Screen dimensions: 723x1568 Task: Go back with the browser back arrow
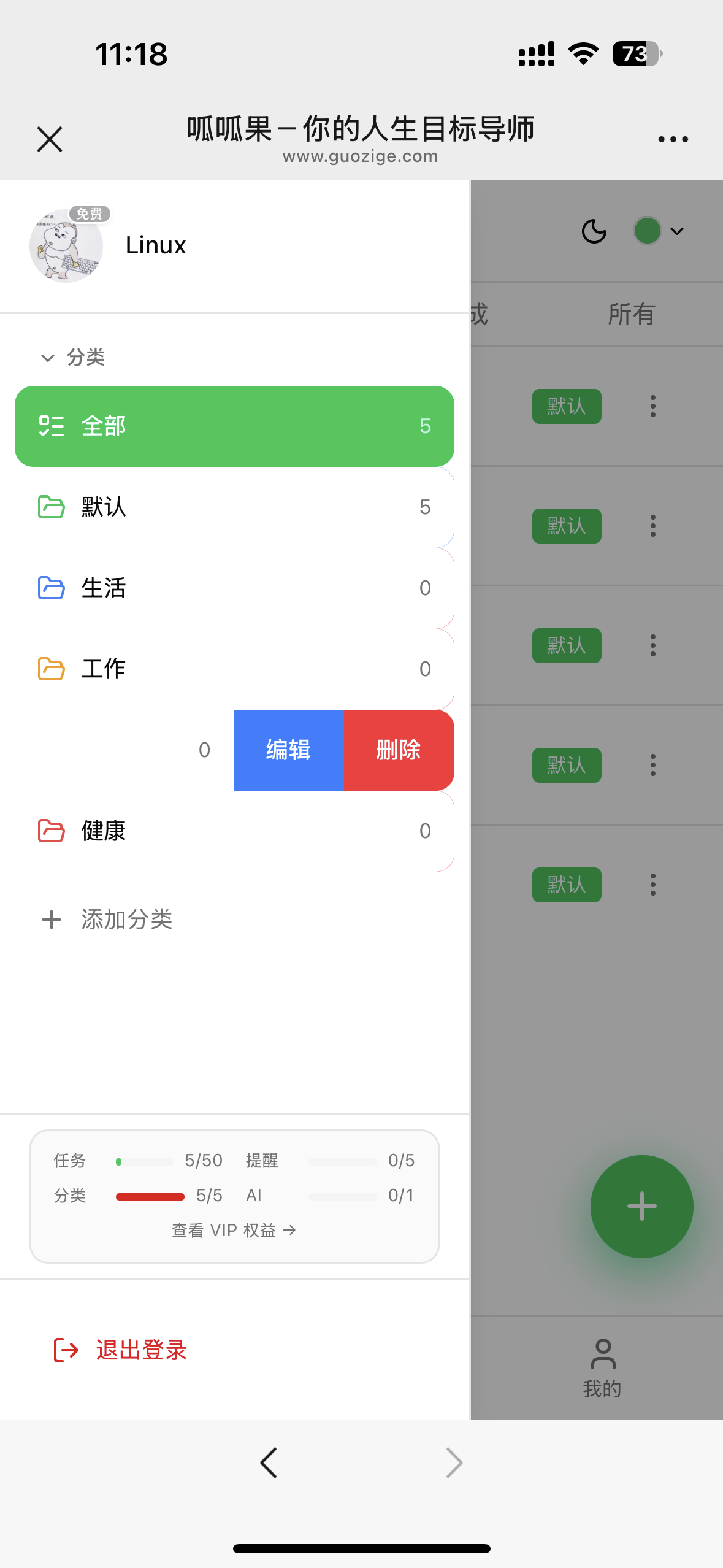click(x=269, y=1463)
